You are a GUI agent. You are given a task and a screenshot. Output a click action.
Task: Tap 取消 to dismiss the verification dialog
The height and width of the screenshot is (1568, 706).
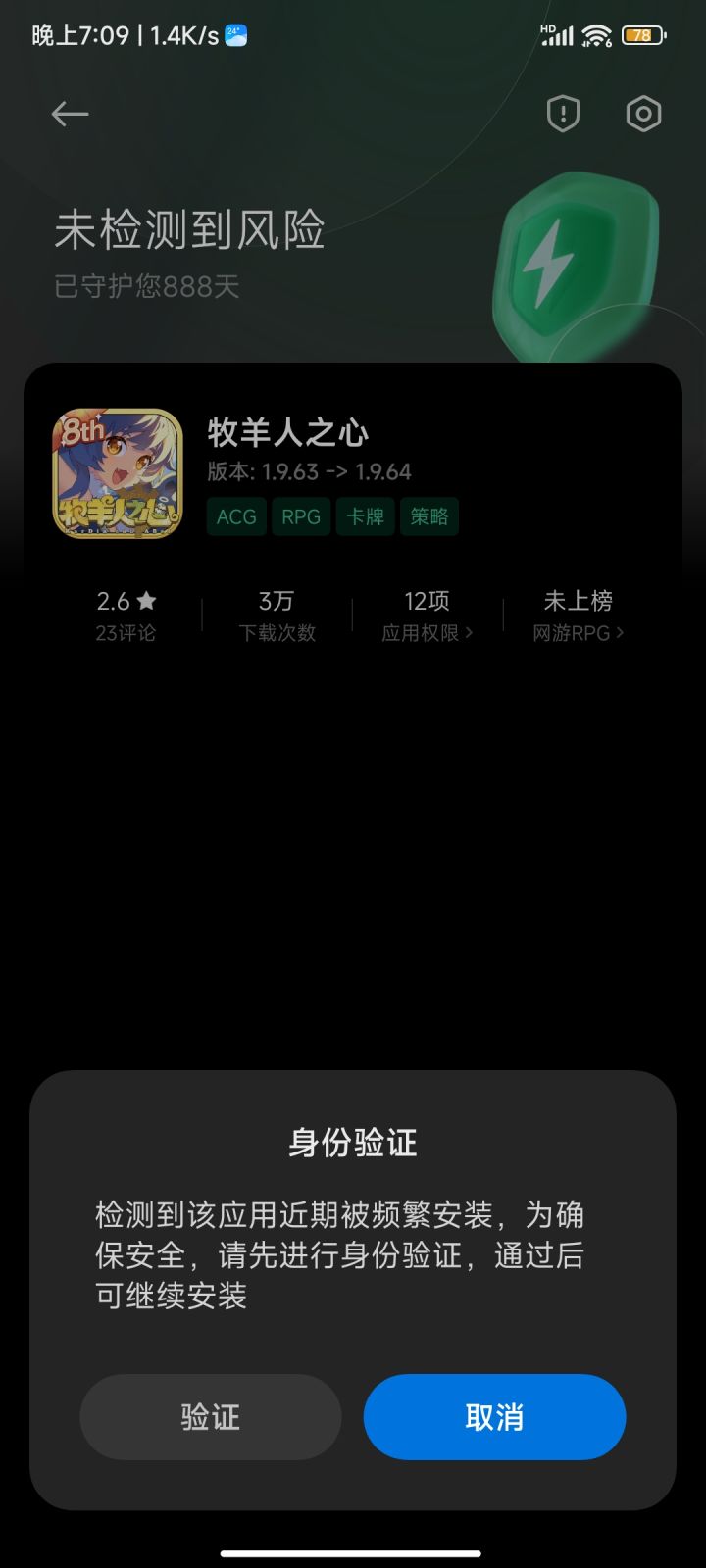pyautogui.click(x=494, y=1417)
